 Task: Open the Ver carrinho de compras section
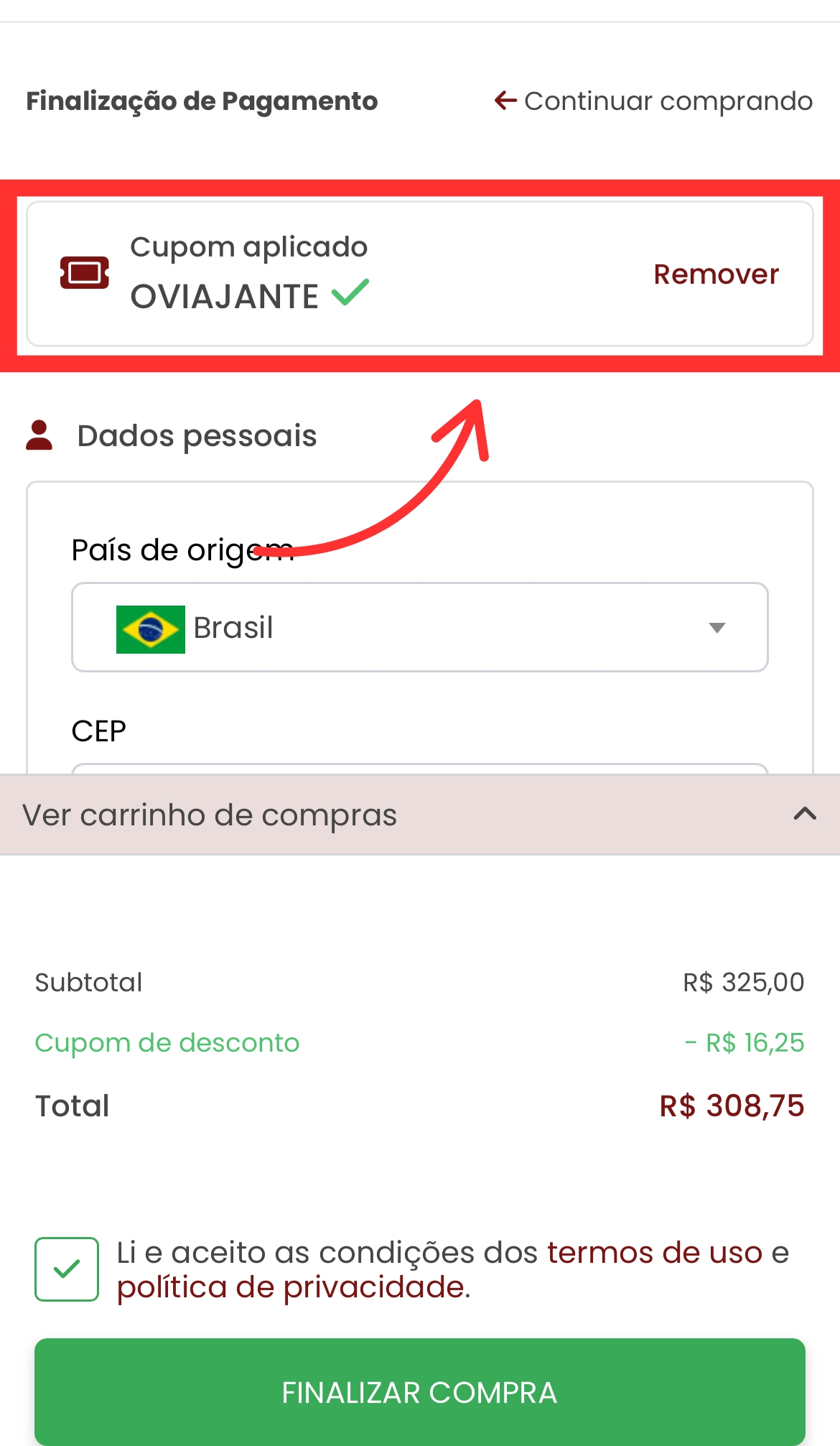[x=209, y=815]
